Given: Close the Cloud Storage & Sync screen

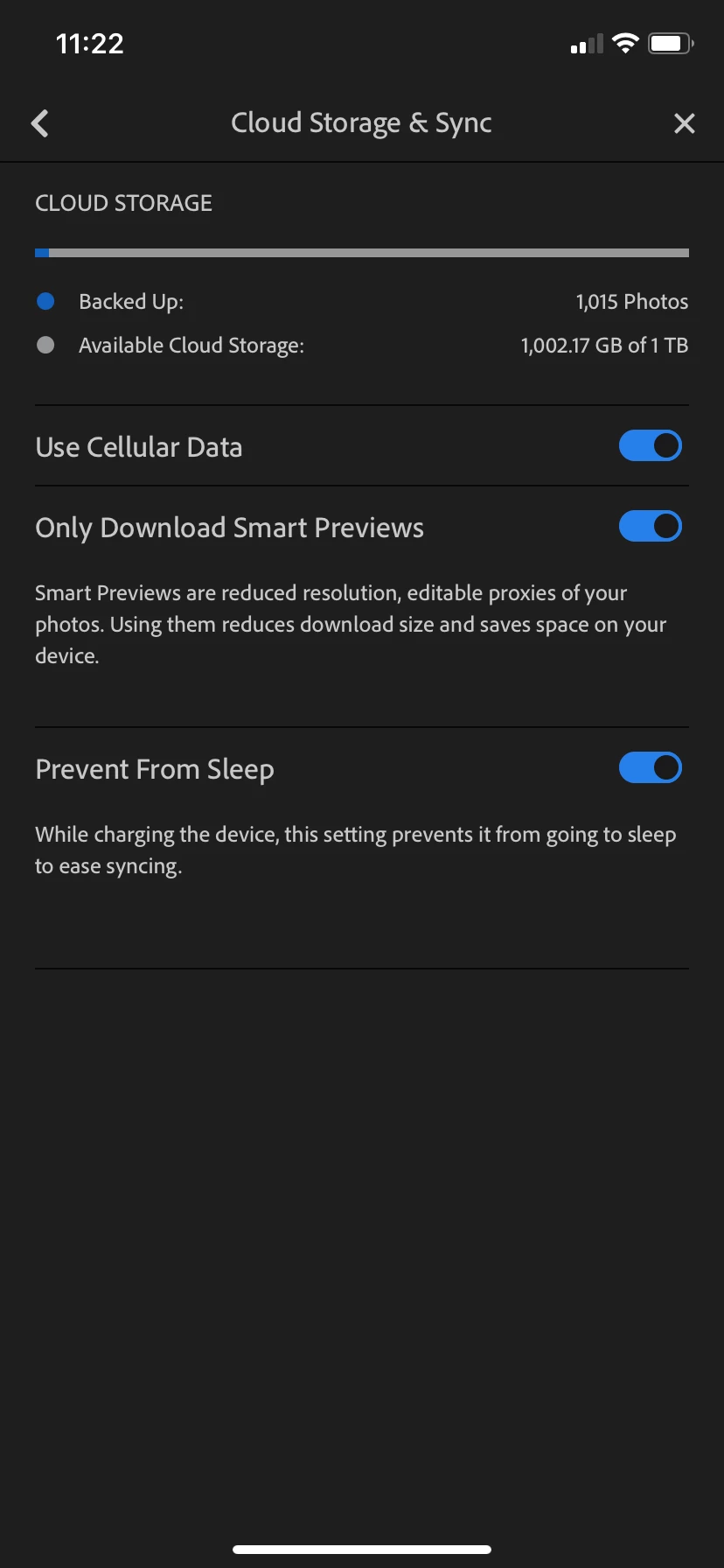Looking at the screenshot, I should (684, 123).
